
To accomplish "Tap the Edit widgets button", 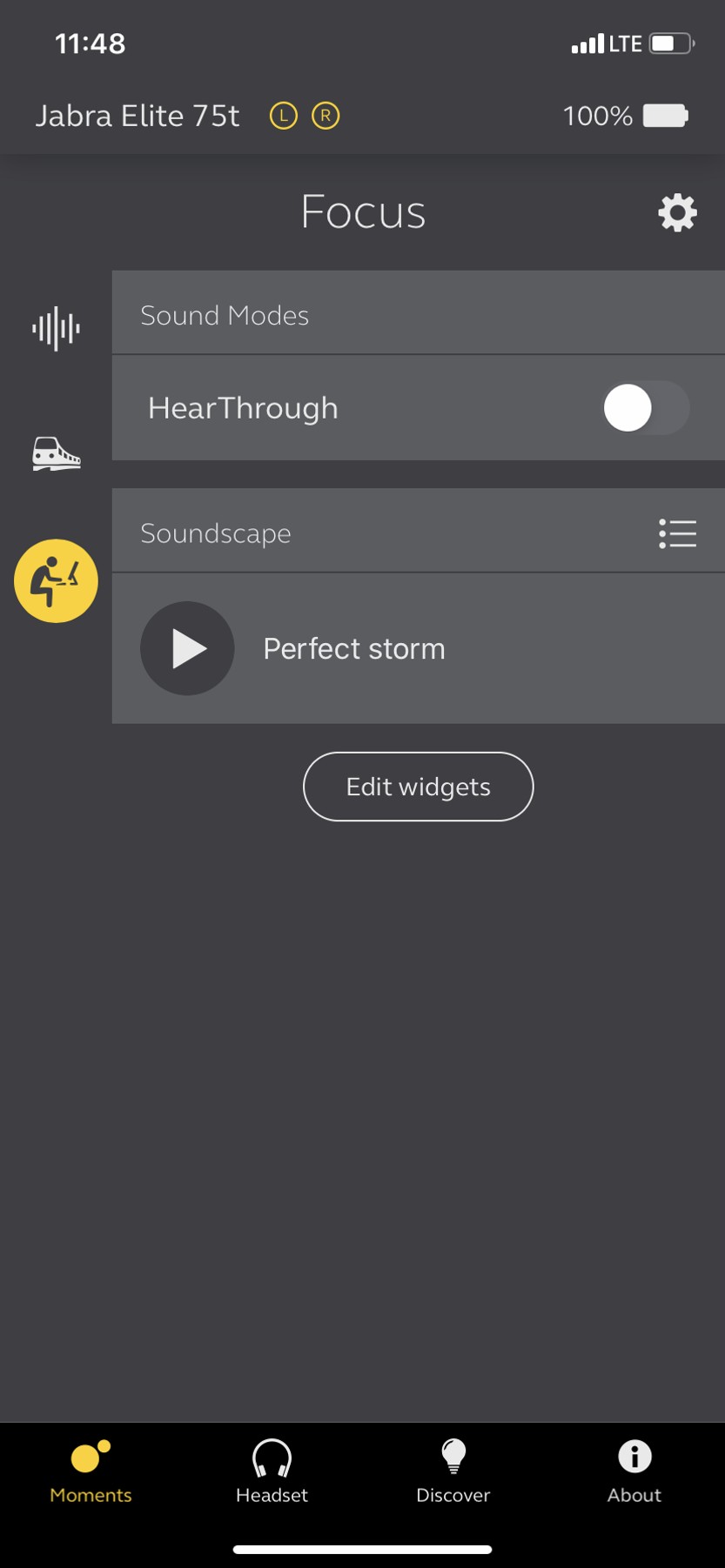I will [418, 787].
